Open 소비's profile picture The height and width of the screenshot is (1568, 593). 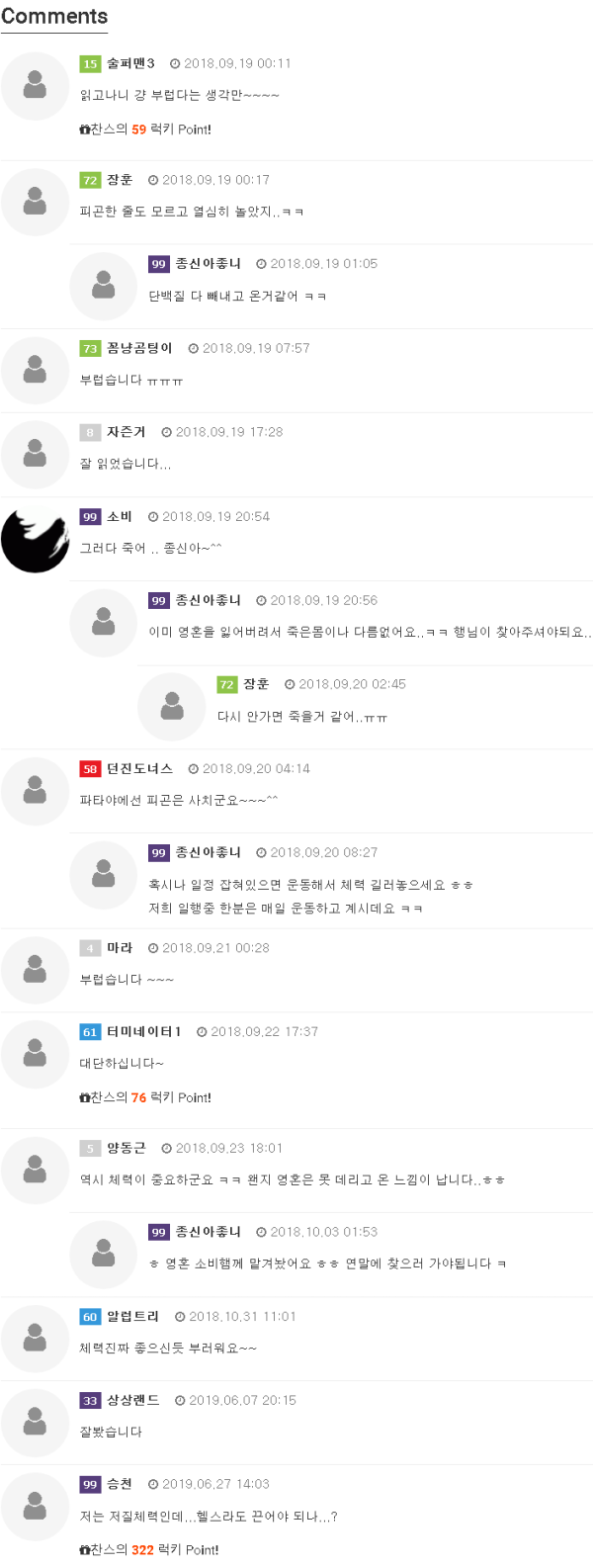click(x=35, y=539)
